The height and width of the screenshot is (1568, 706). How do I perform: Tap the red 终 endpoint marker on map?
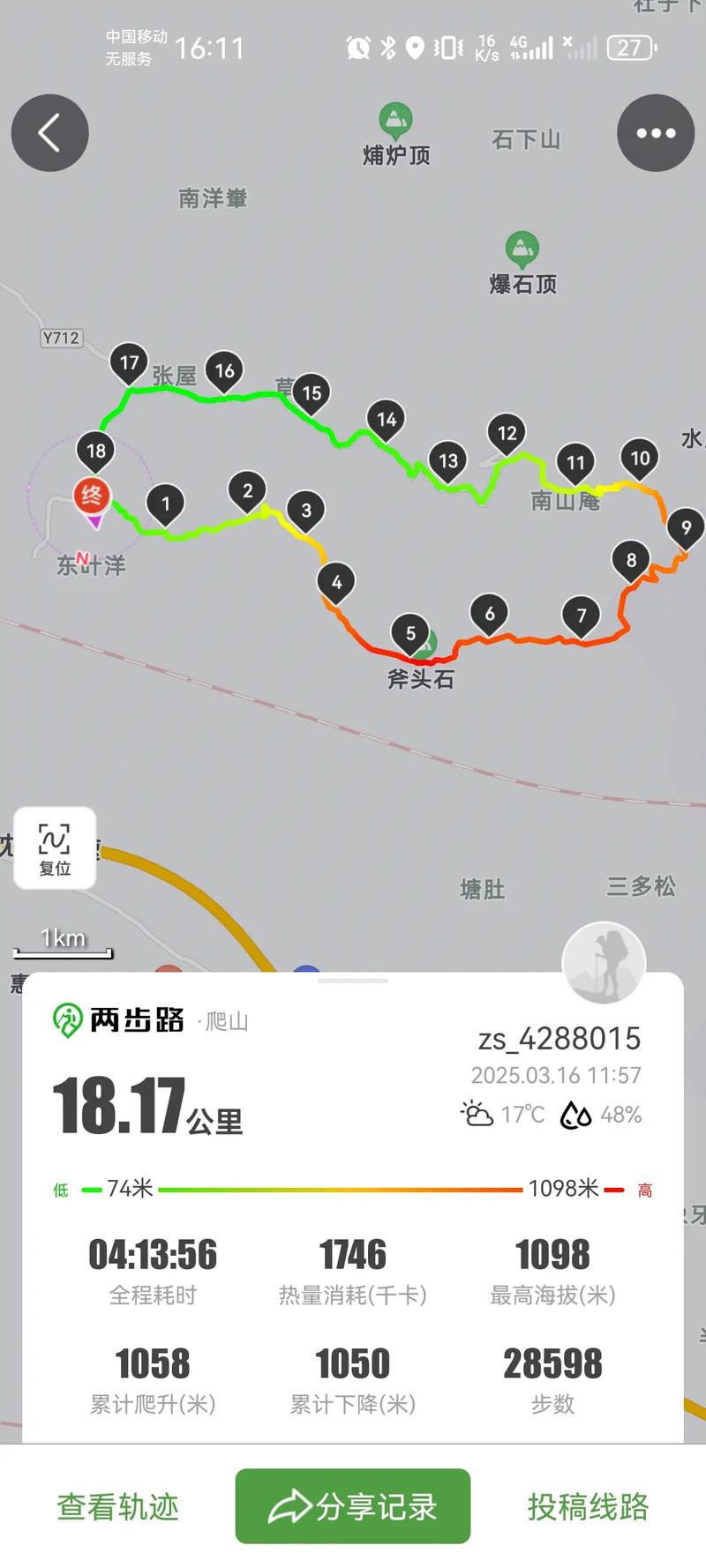pyautogui.click(x=92, y=497)
